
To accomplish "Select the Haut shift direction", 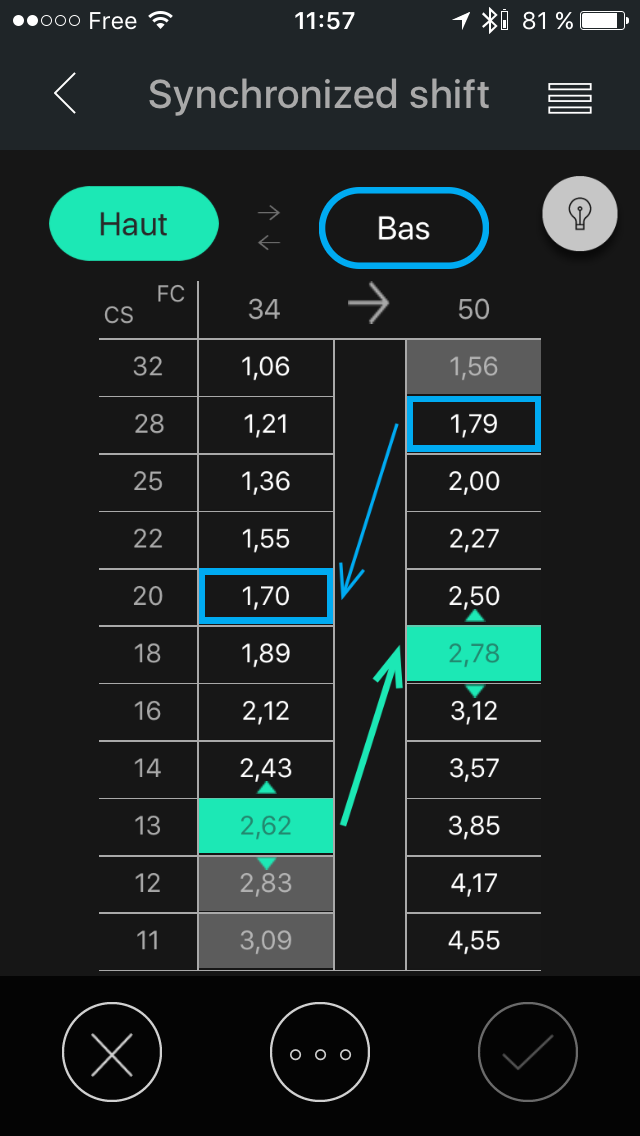I will pos(134,224).
